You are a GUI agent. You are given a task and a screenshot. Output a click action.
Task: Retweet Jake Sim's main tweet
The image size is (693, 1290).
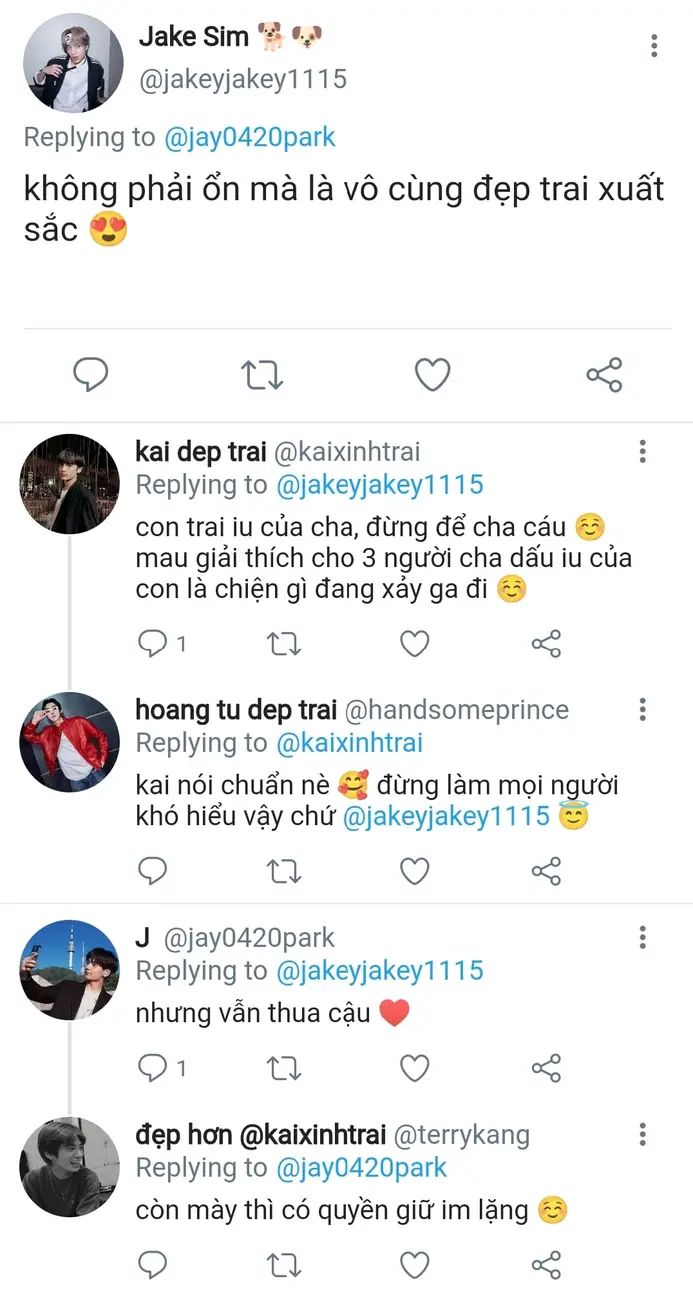tap(263, 375)
